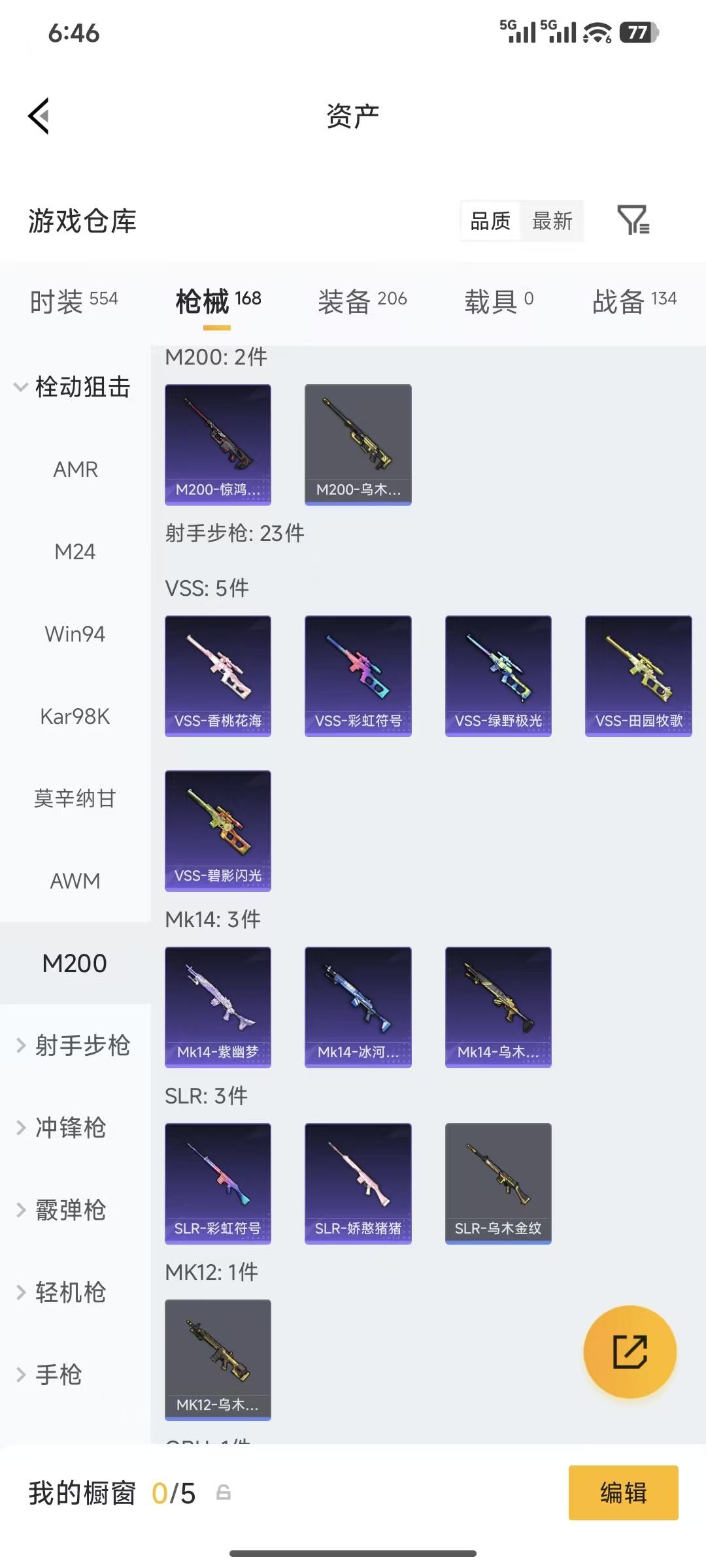Open the Mk14-紫幽梦 skin
This screenshot has width=706, height=1568.
(218, 1006)
